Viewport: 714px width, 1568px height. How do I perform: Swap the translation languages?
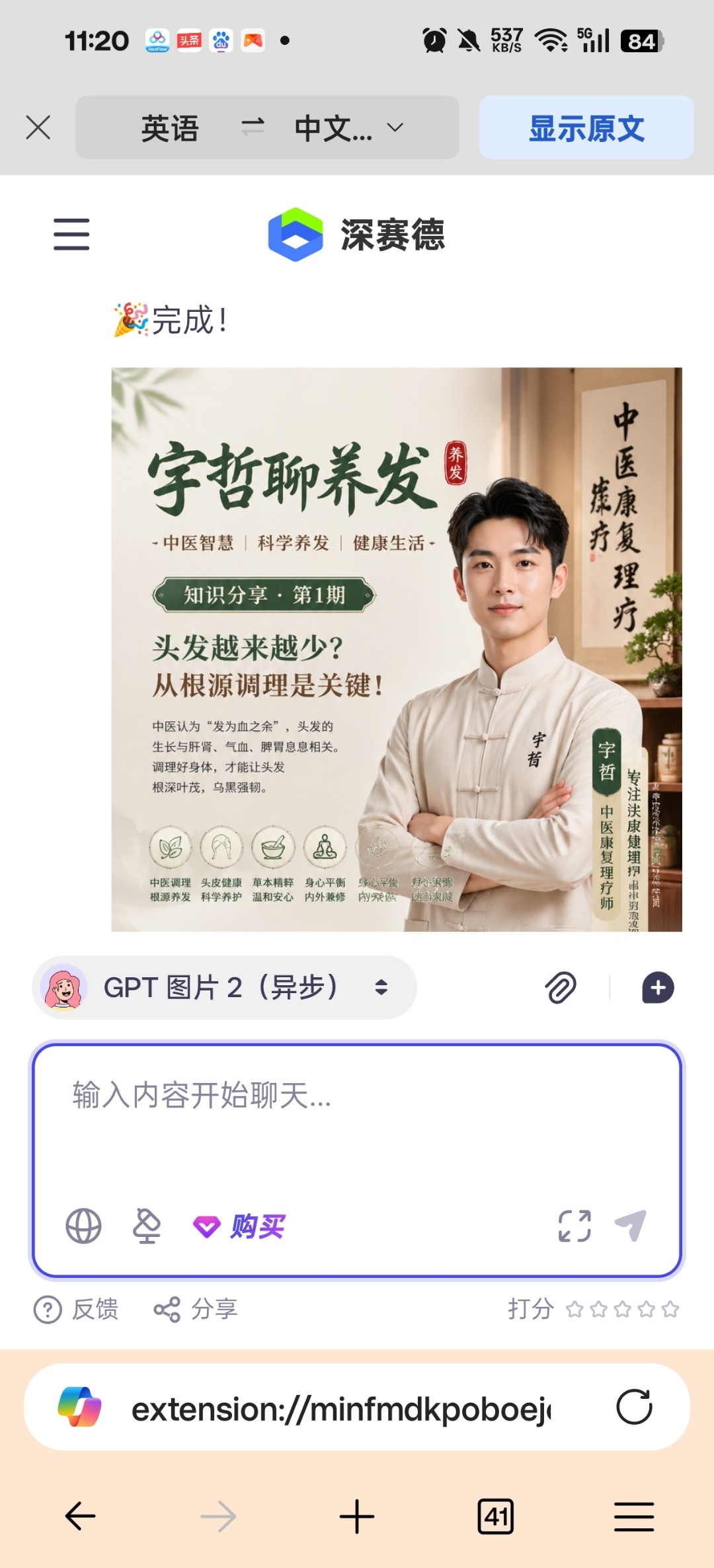[x=253, y=127]
